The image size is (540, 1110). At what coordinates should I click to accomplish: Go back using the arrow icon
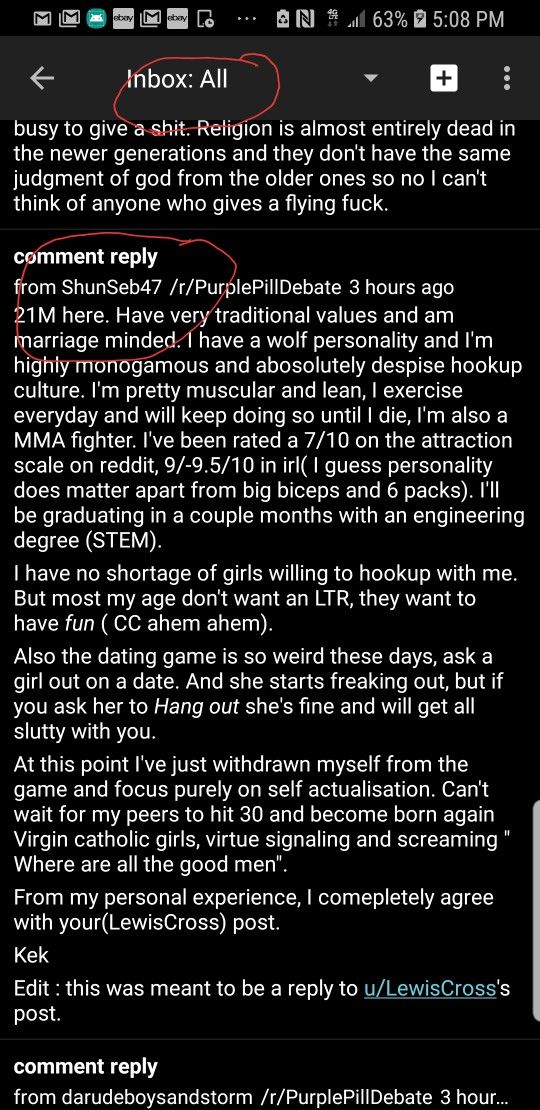42,79
